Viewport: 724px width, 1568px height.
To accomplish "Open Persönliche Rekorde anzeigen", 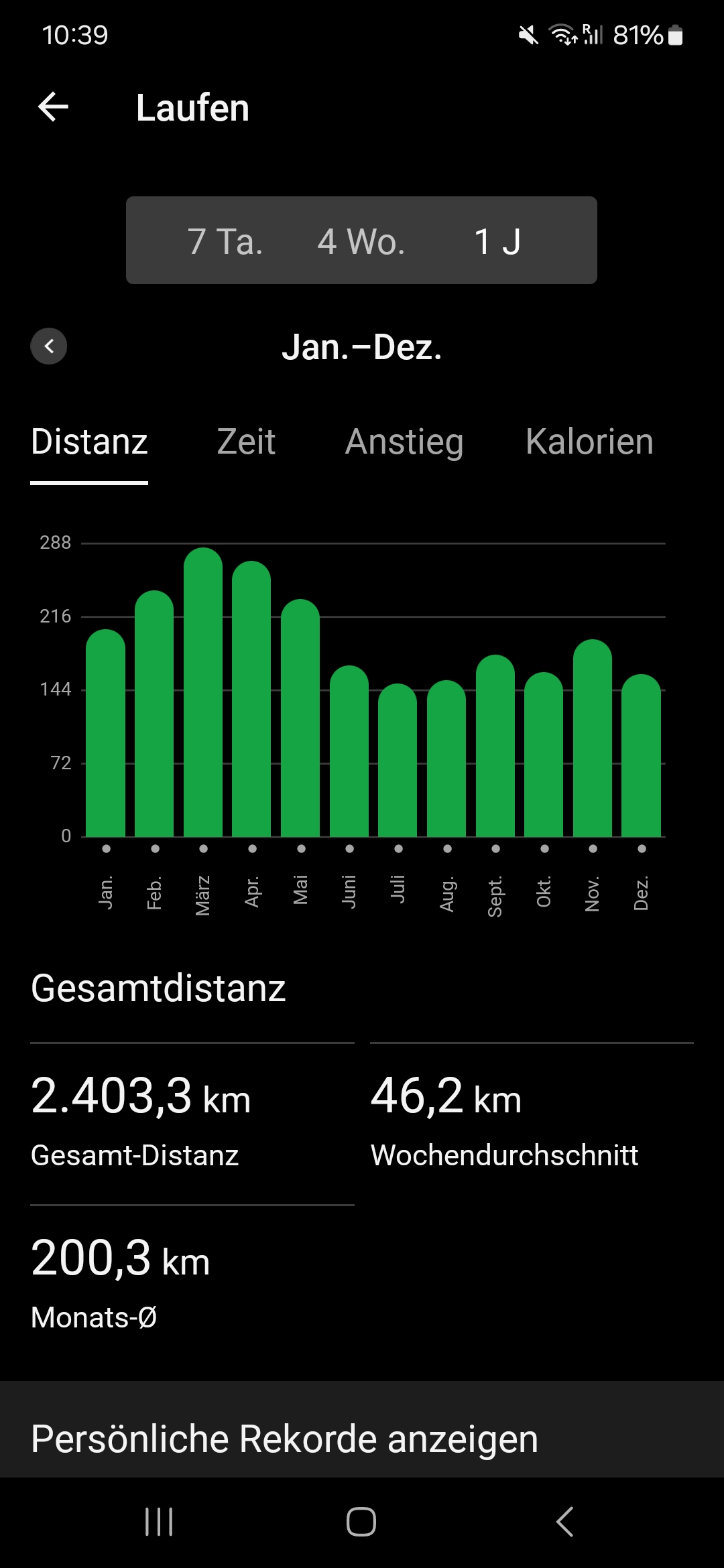I will tap(285, 1439).
